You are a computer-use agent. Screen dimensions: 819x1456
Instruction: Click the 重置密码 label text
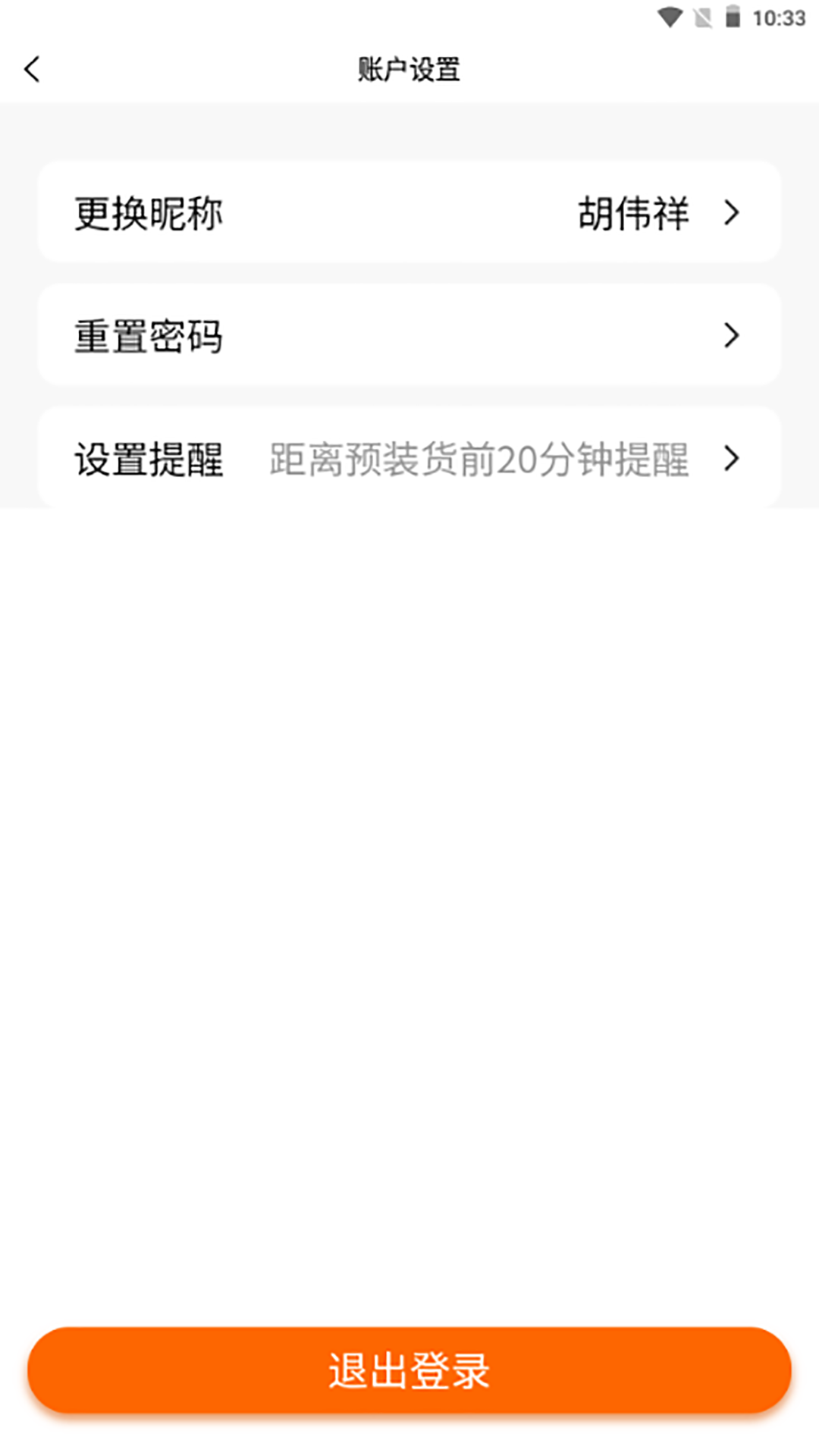coord(149,334)
